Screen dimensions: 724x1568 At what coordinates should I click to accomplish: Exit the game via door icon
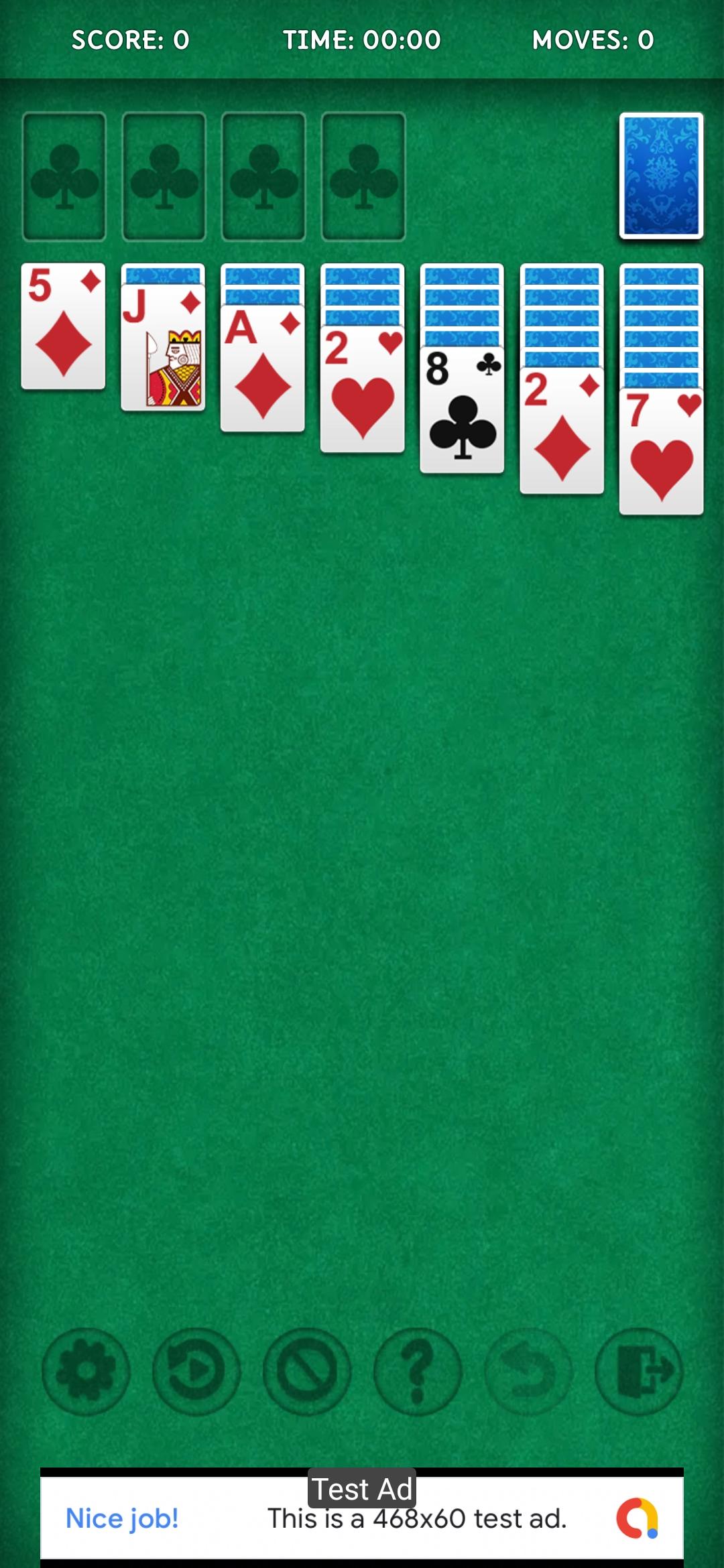(x=639, y=1372)
